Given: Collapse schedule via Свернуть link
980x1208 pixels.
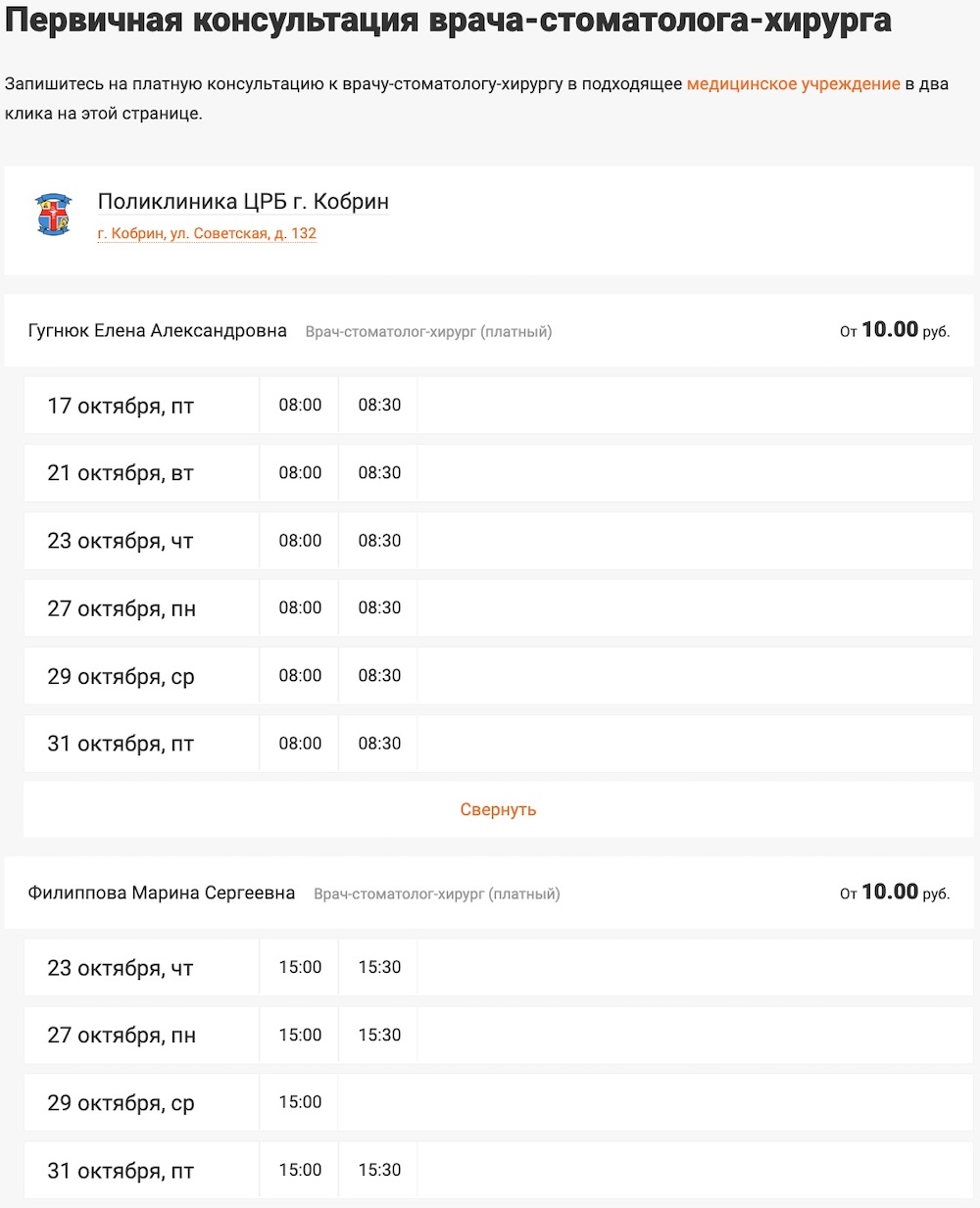Looking at the screenshot, I should [498, 809].
